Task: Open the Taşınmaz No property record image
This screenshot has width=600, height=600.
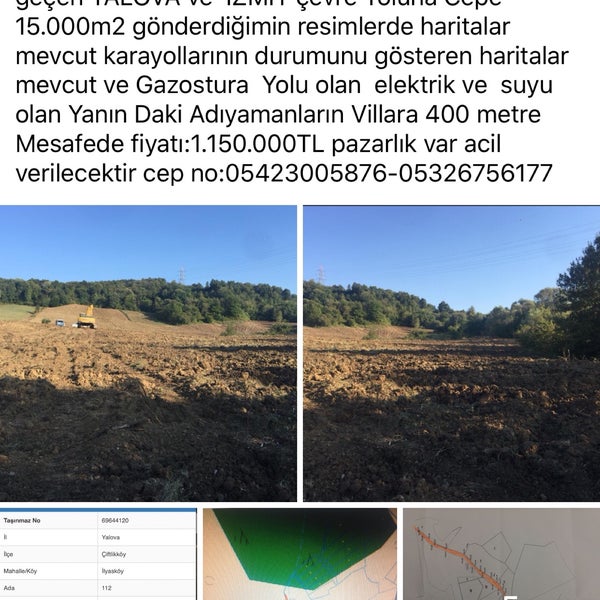Action: pos(98,554)
